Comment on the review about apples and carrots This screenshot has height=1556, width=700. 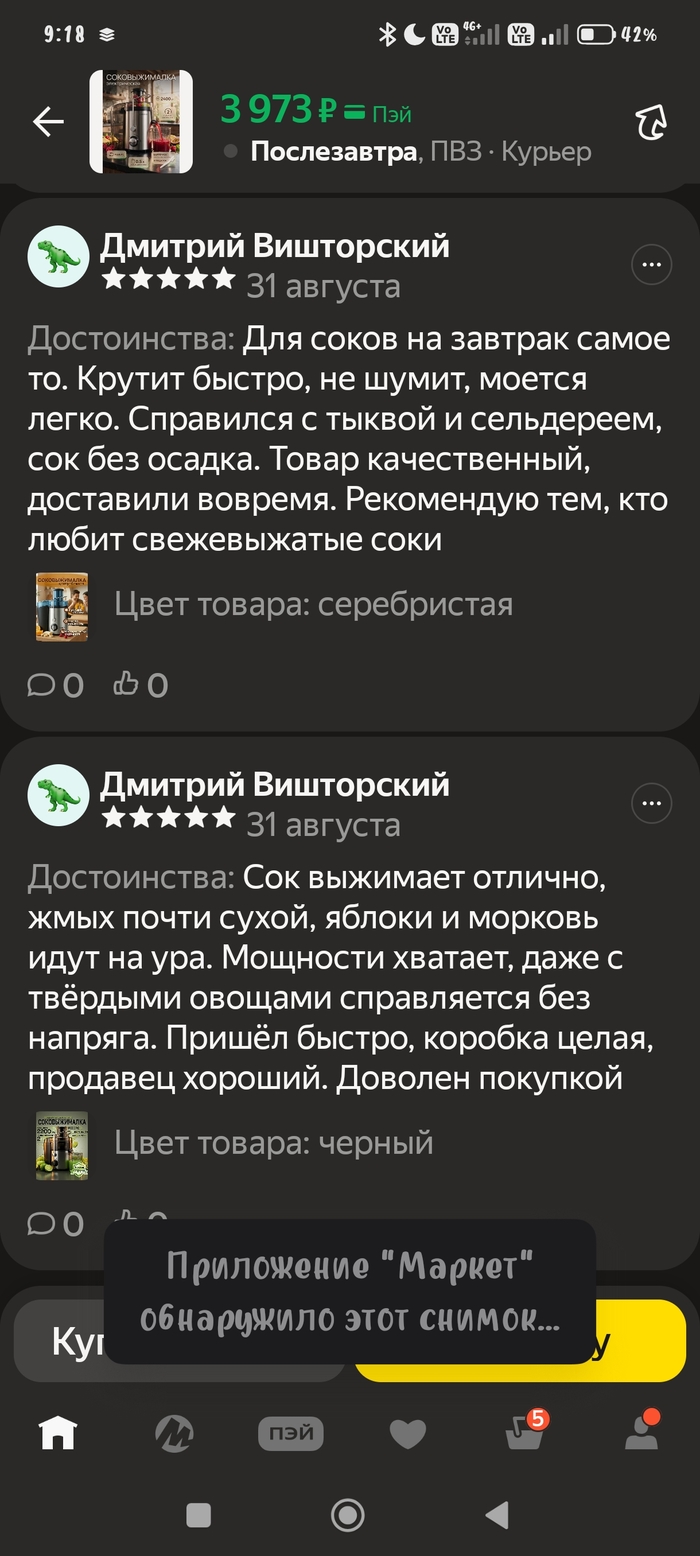(55, 1223)
